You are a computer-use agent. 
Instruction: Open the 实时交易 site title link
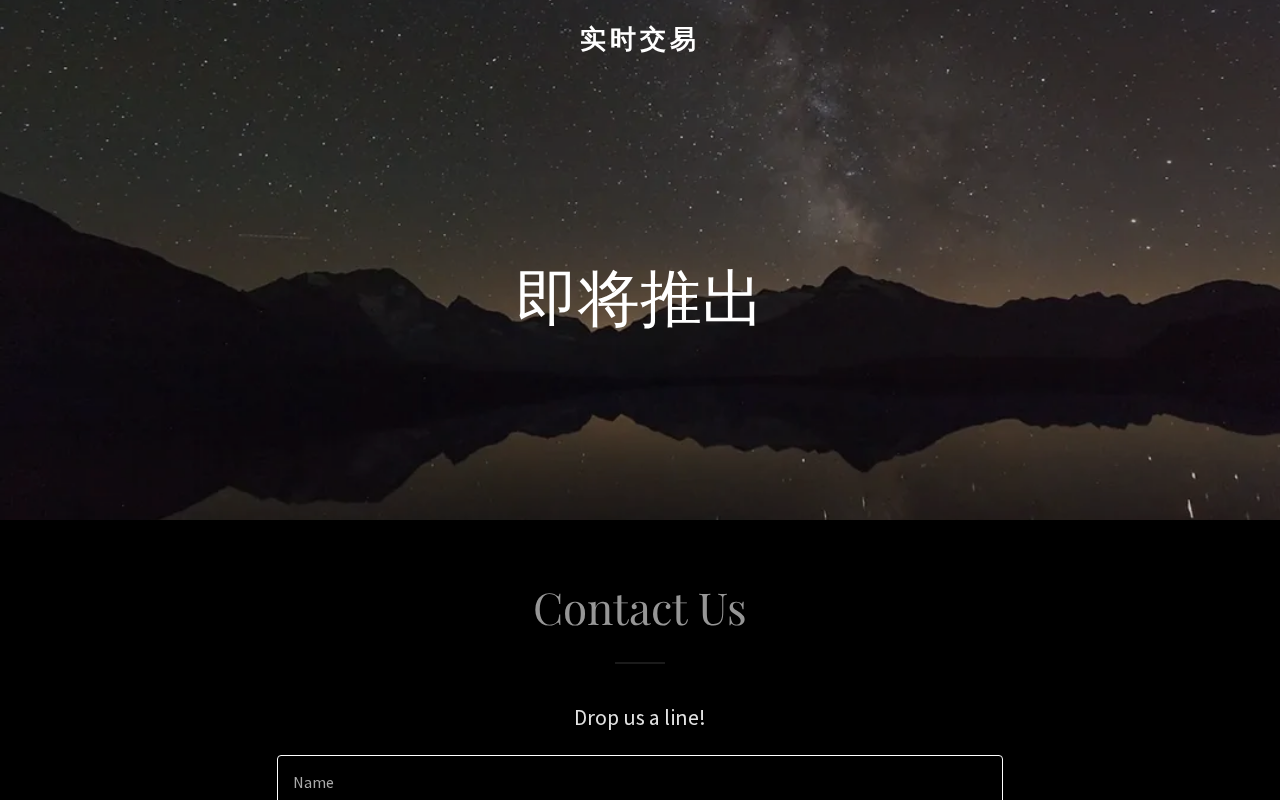coord(639,40)
